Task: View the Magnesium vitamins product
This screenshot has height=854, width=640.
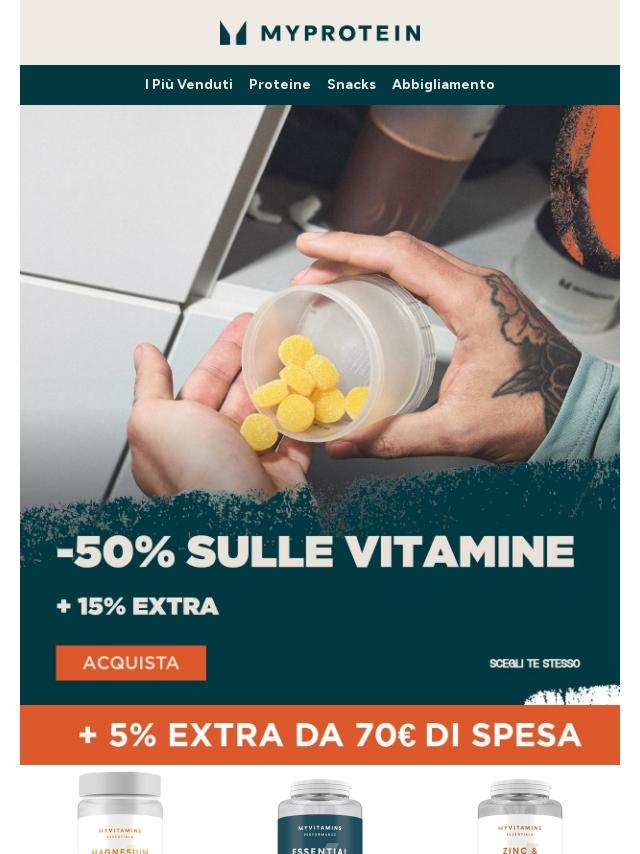Action: 120,815
